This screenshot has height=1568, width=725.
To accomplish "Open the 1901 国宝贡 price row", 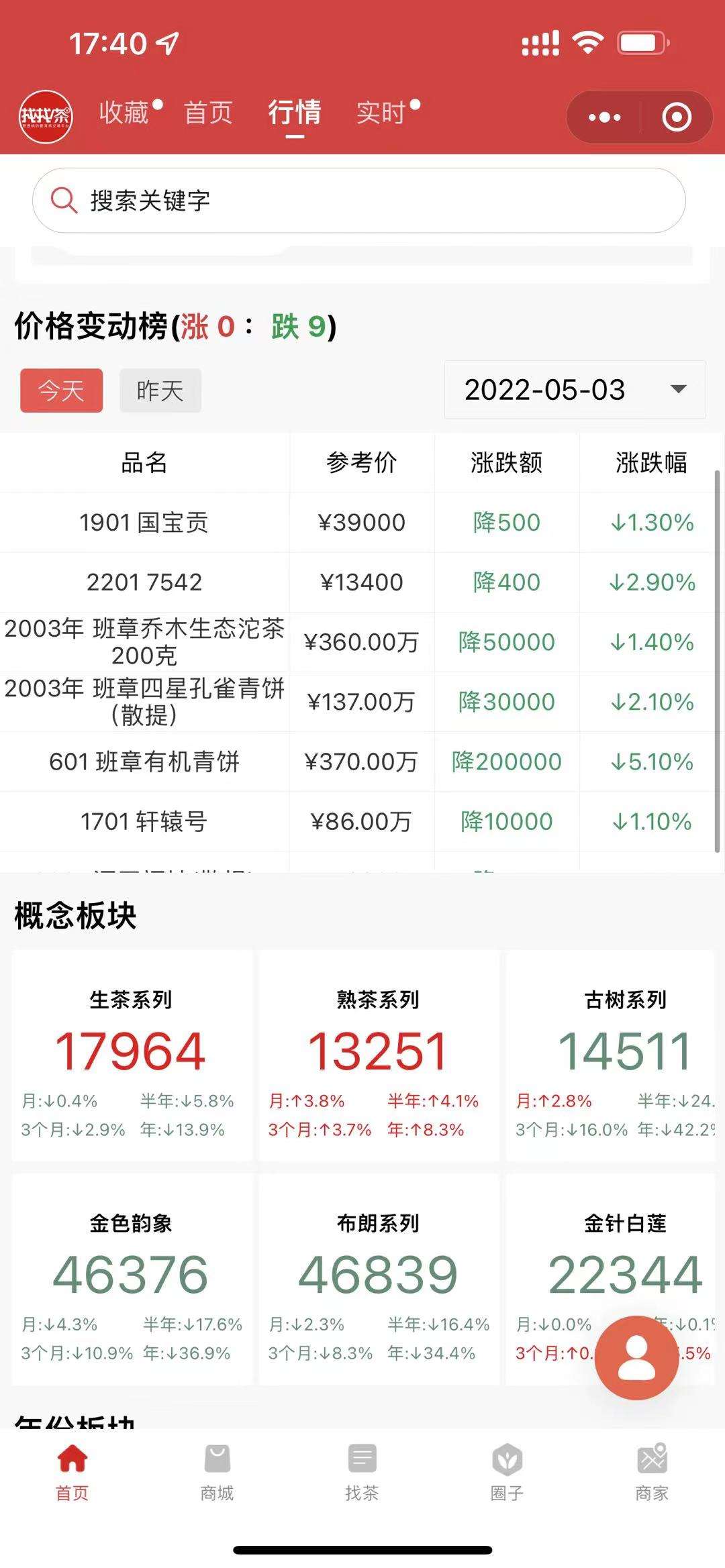I will [356, 523].
